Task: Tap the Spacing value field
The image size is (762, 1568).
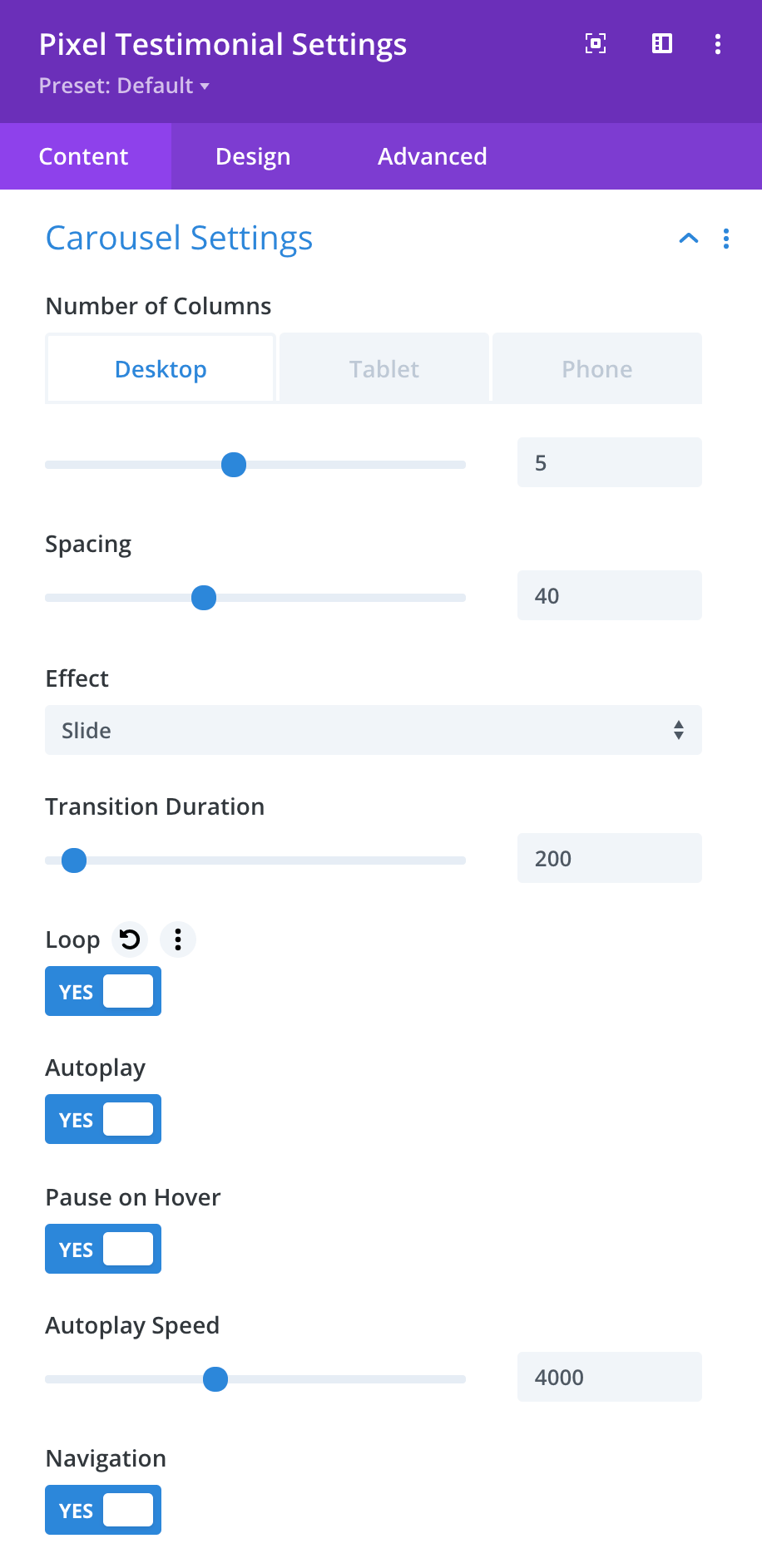Action: coord(610,595)
